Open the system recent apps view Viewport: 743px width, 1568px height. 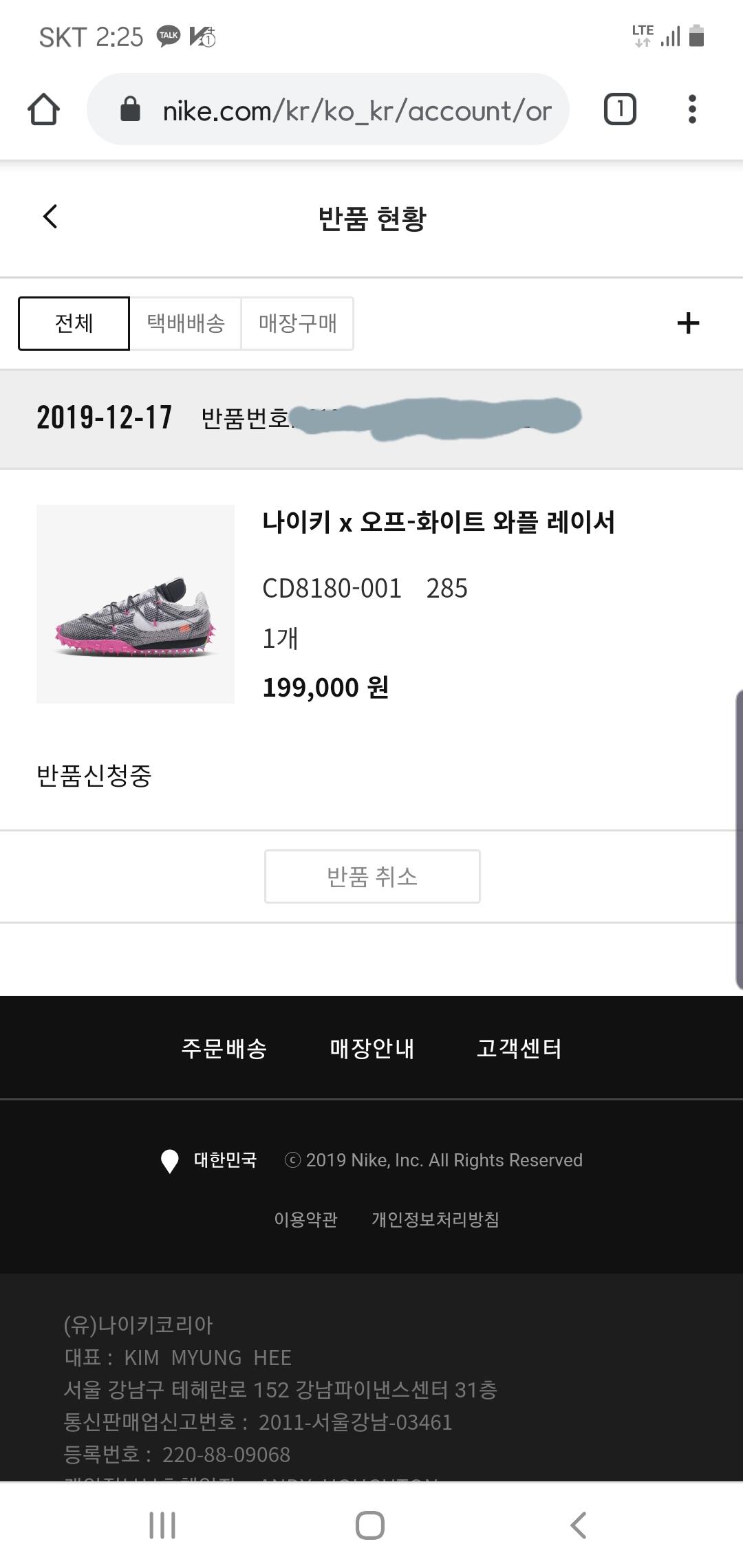coord(162,1525)
